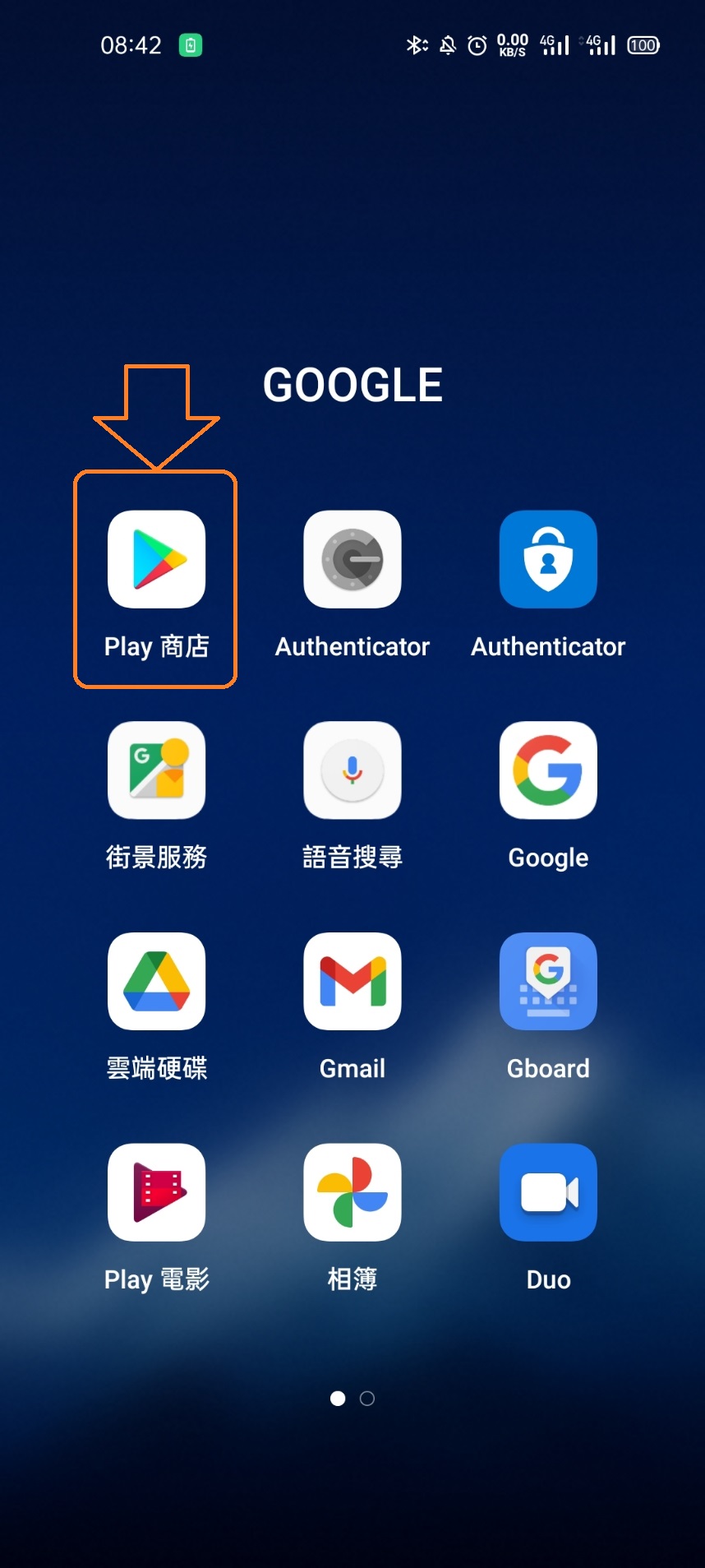Open the blue Authenticator app
Viewport: 705px width, 1568px height.
click(547, 559)
